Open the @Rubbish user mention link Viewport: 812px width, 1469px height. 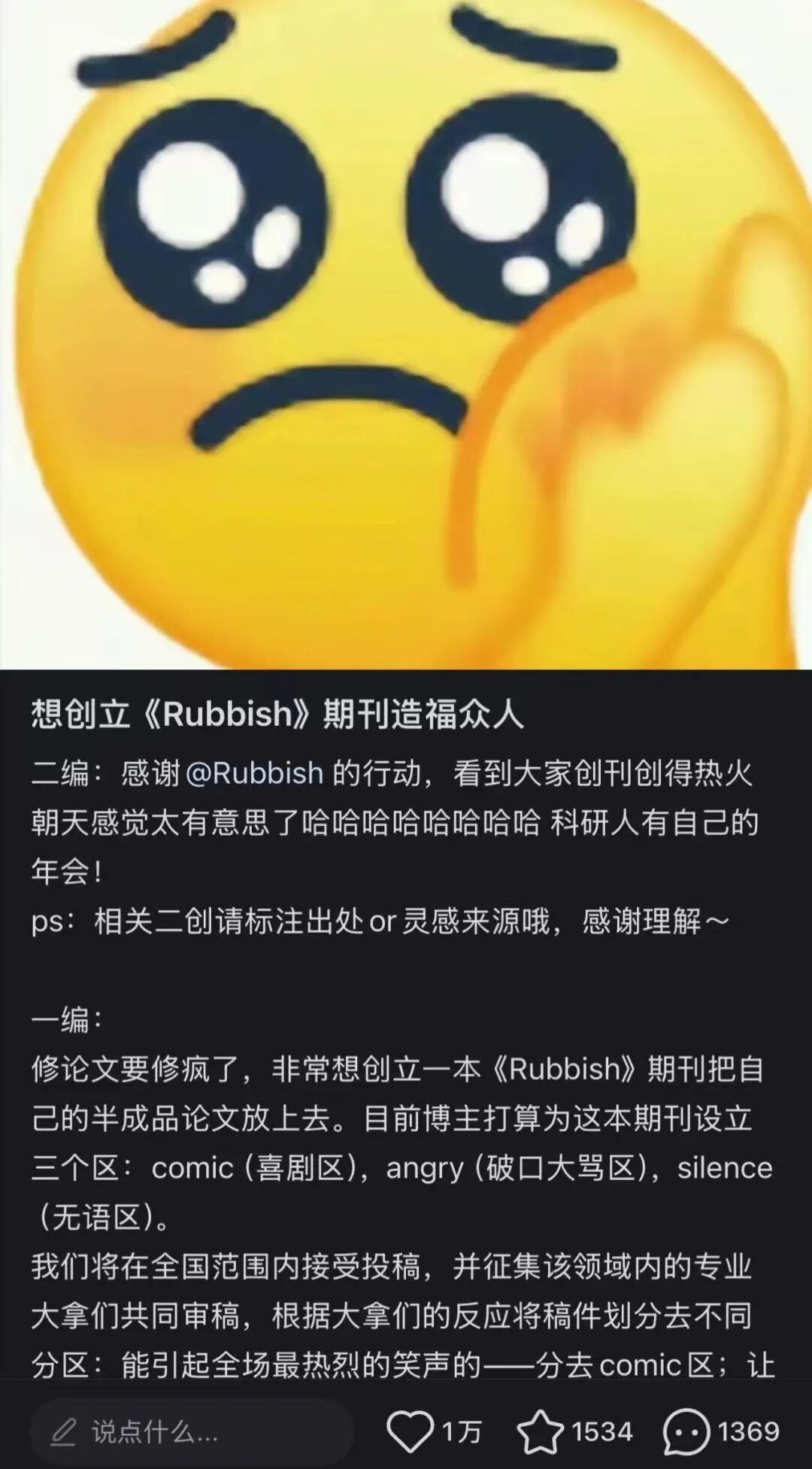254,773
